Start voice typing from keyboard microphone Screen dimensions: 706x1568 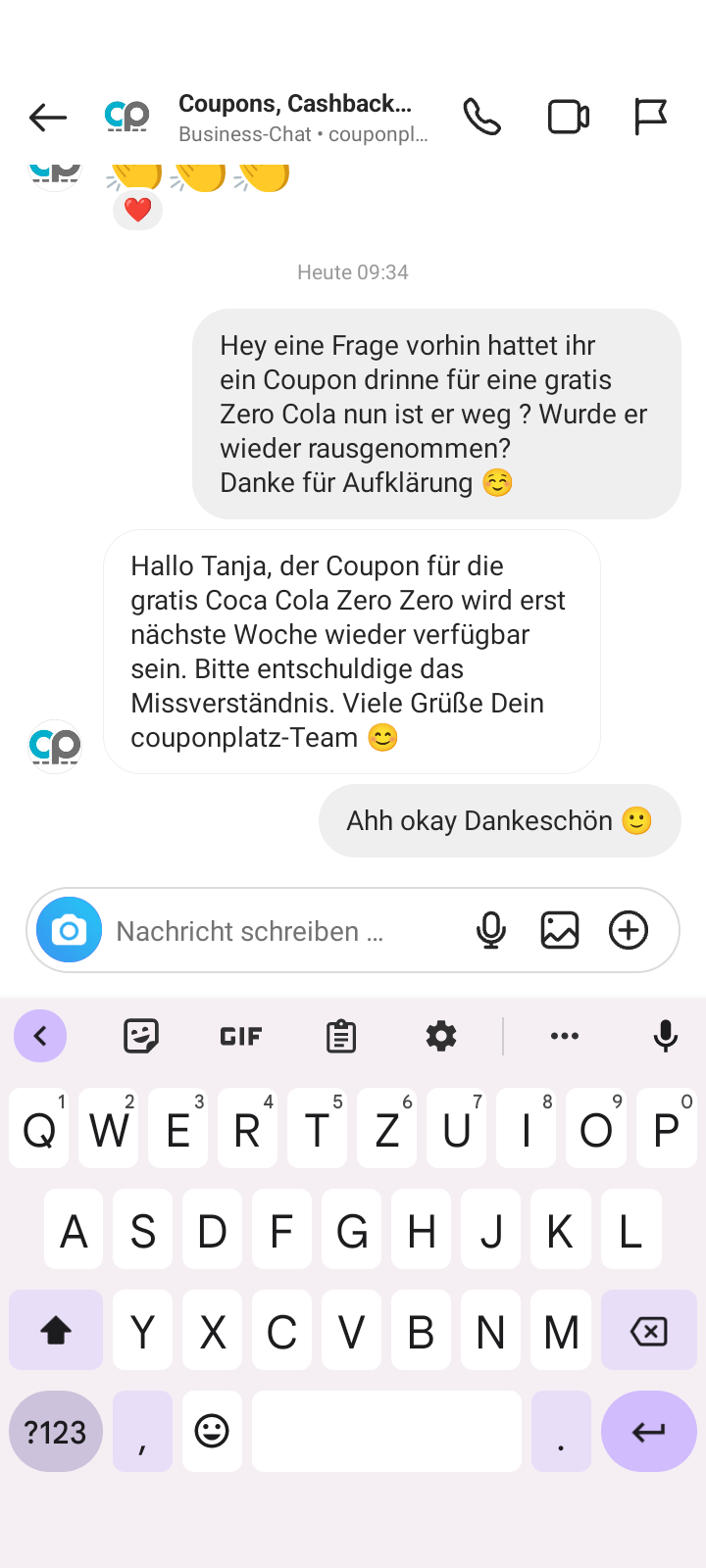[666, 1036]
